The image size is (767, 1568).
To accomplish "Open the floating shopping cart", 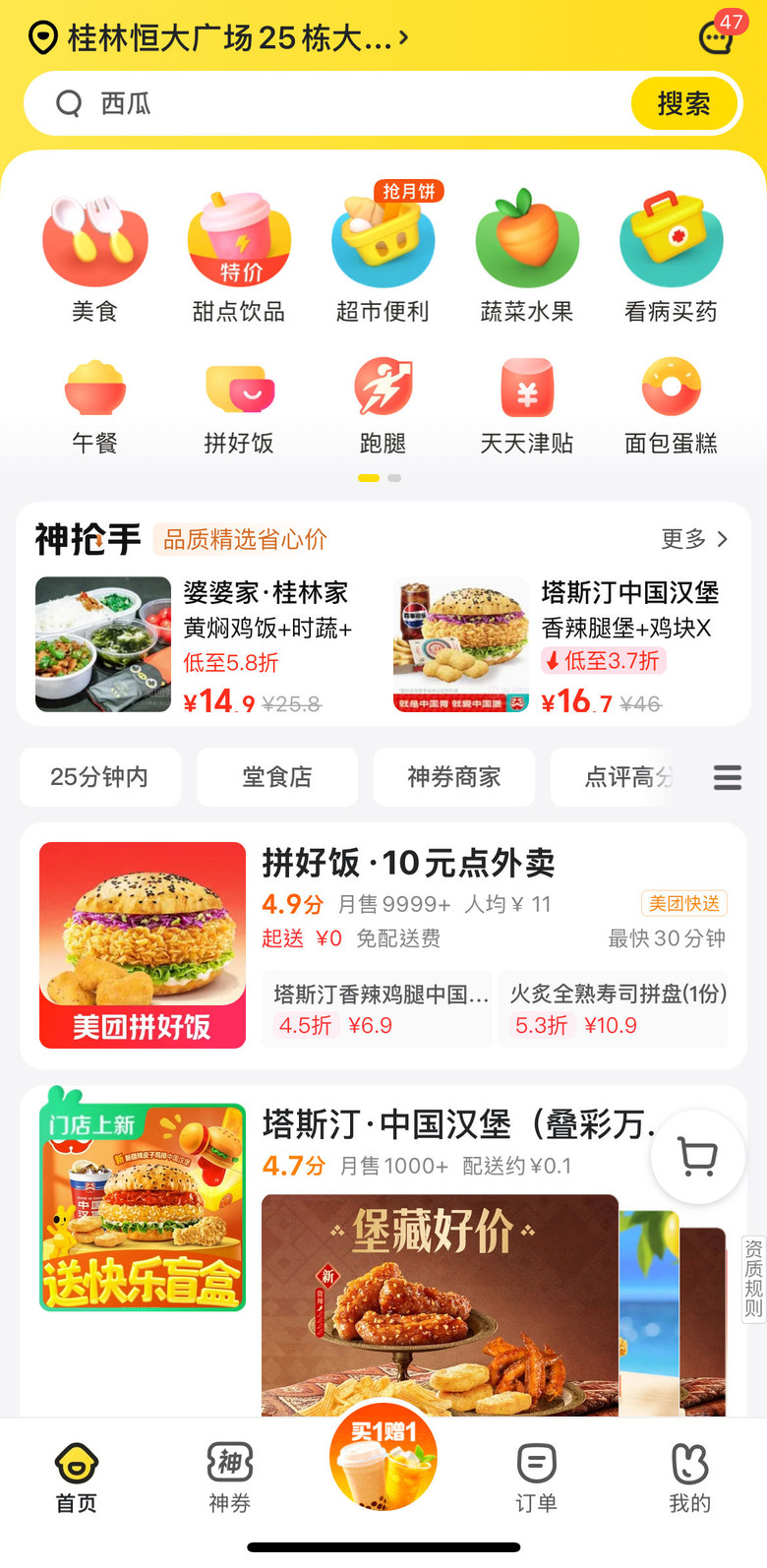I will (698, 1158).
